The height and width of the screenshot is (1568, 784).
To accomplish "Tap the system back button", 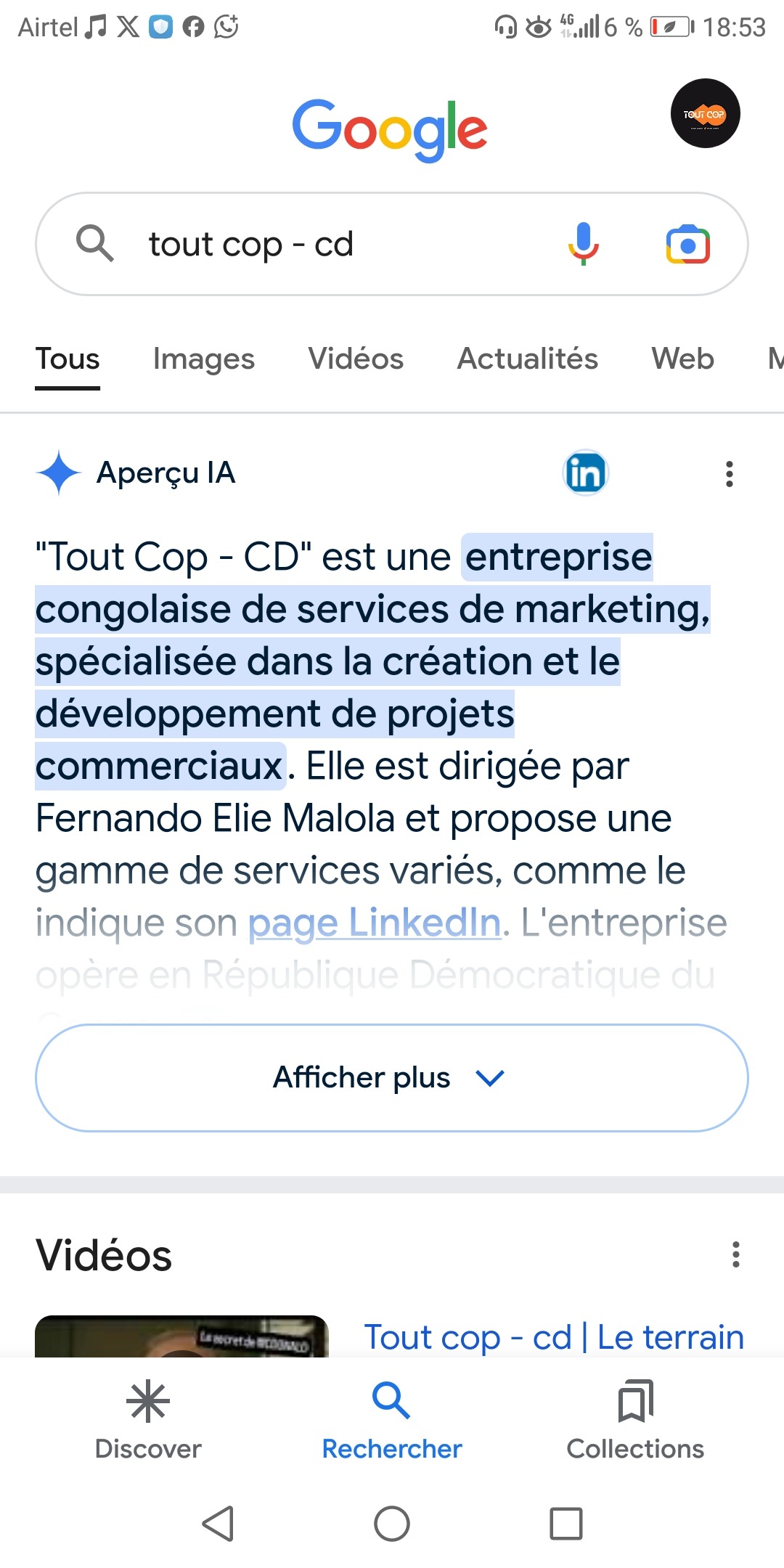I will coord(218,1523).
